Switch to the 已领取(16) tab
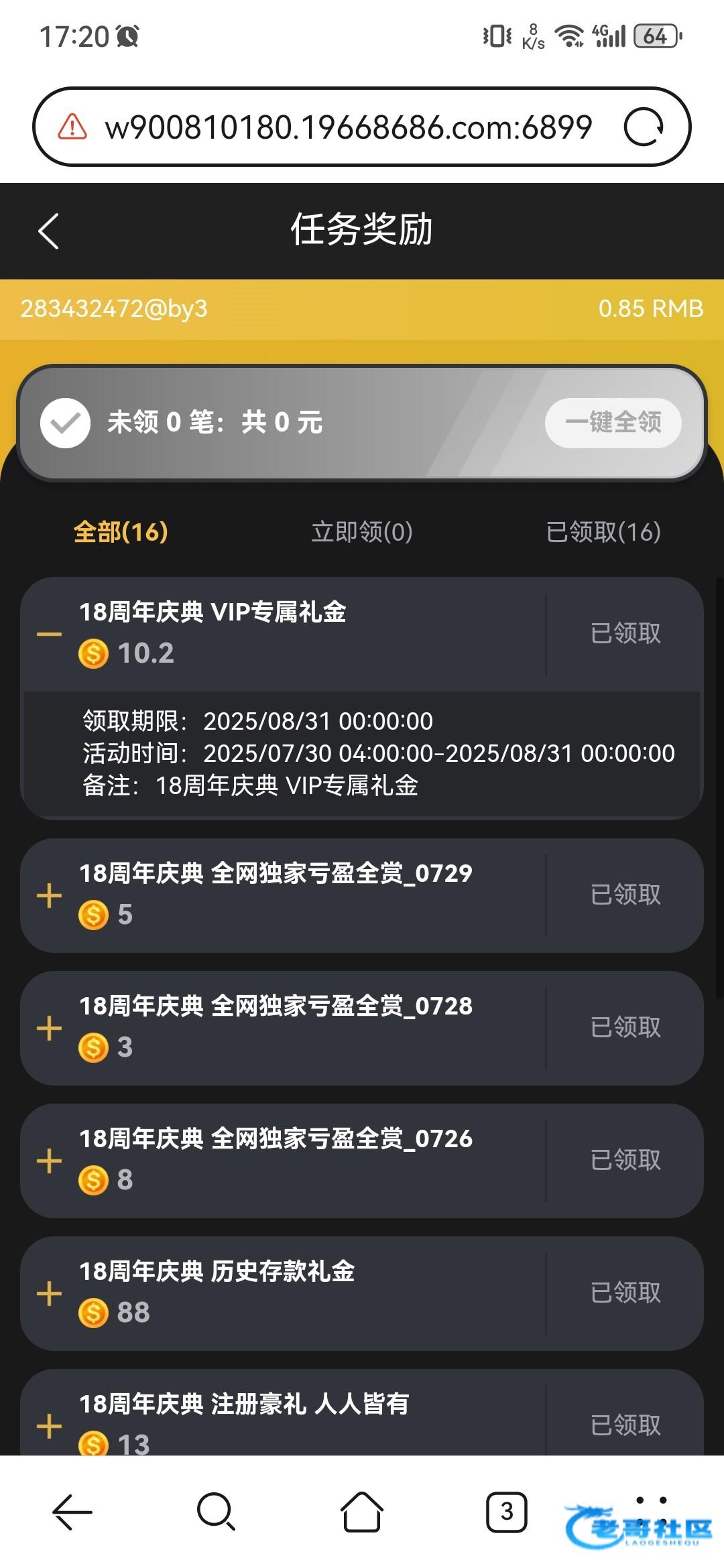 pyautogui.click(x=603, y=532)
